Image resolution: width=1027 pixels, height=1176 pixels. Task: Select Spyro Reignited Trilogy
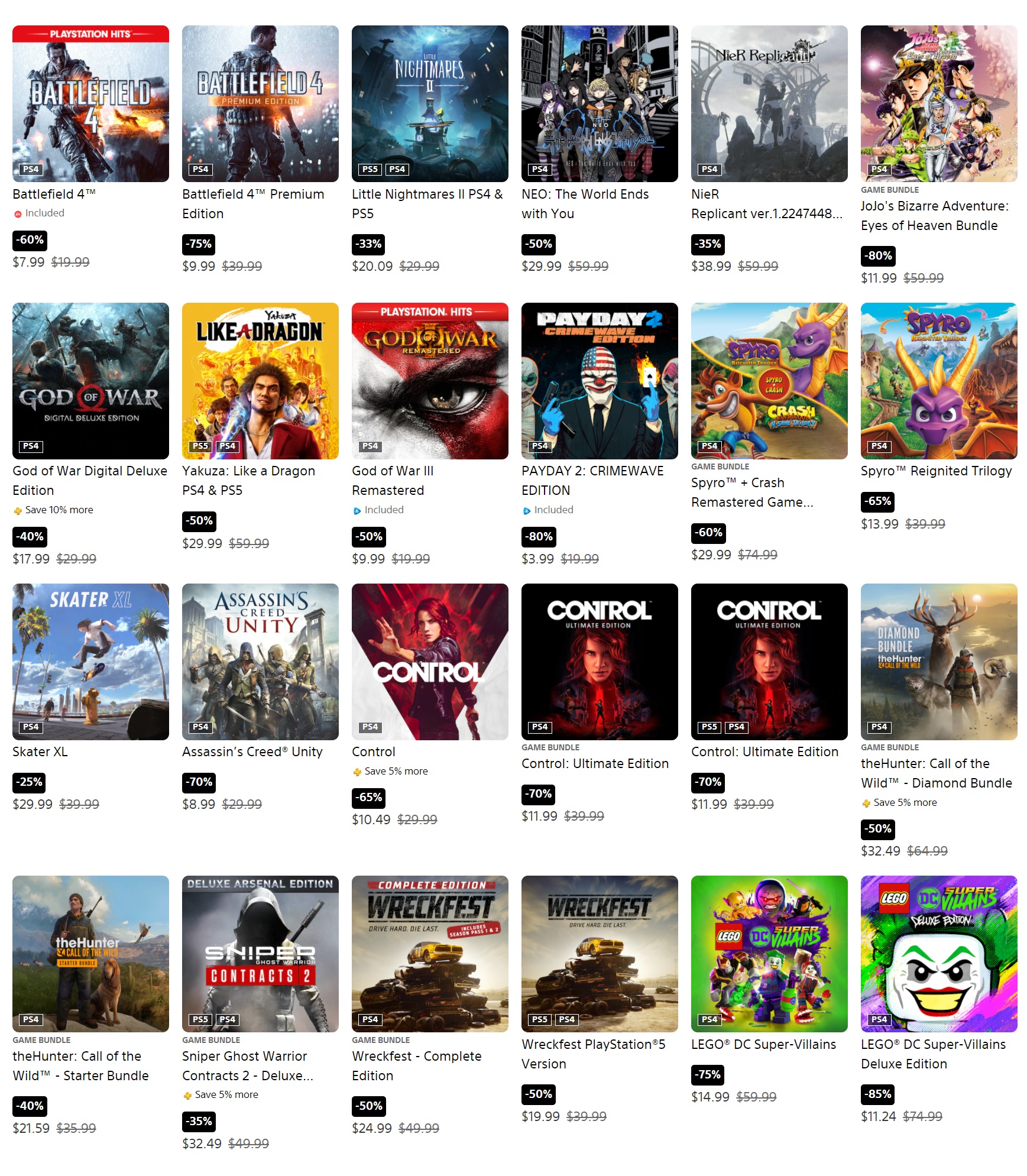pyautogui.click(x=939, y=381)
